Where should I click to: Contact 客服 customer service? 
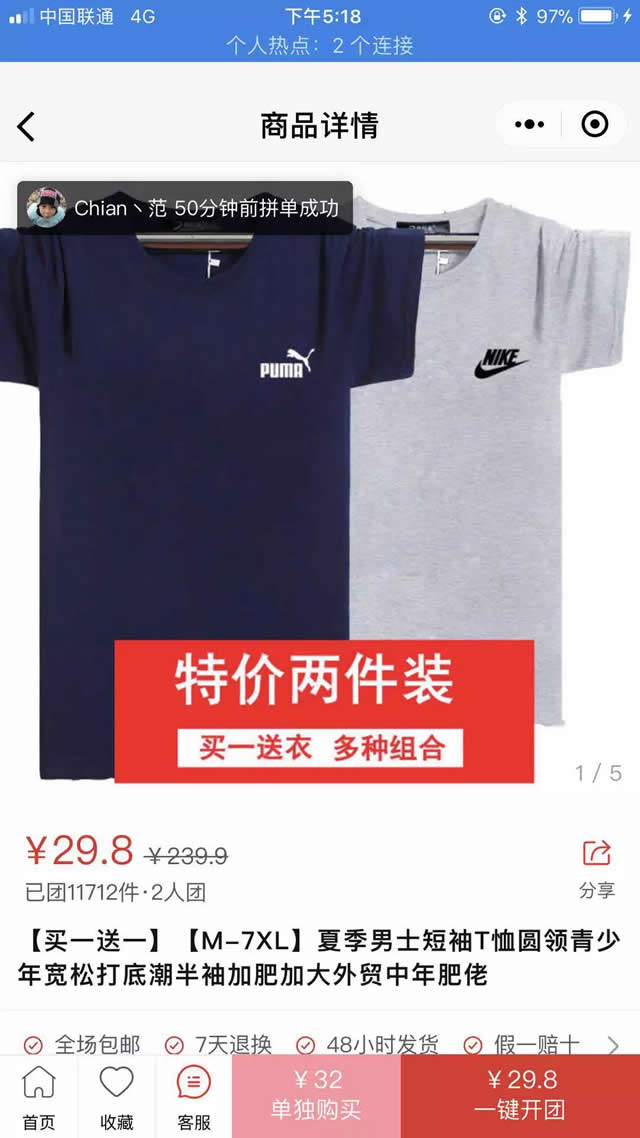[193, 1096]
